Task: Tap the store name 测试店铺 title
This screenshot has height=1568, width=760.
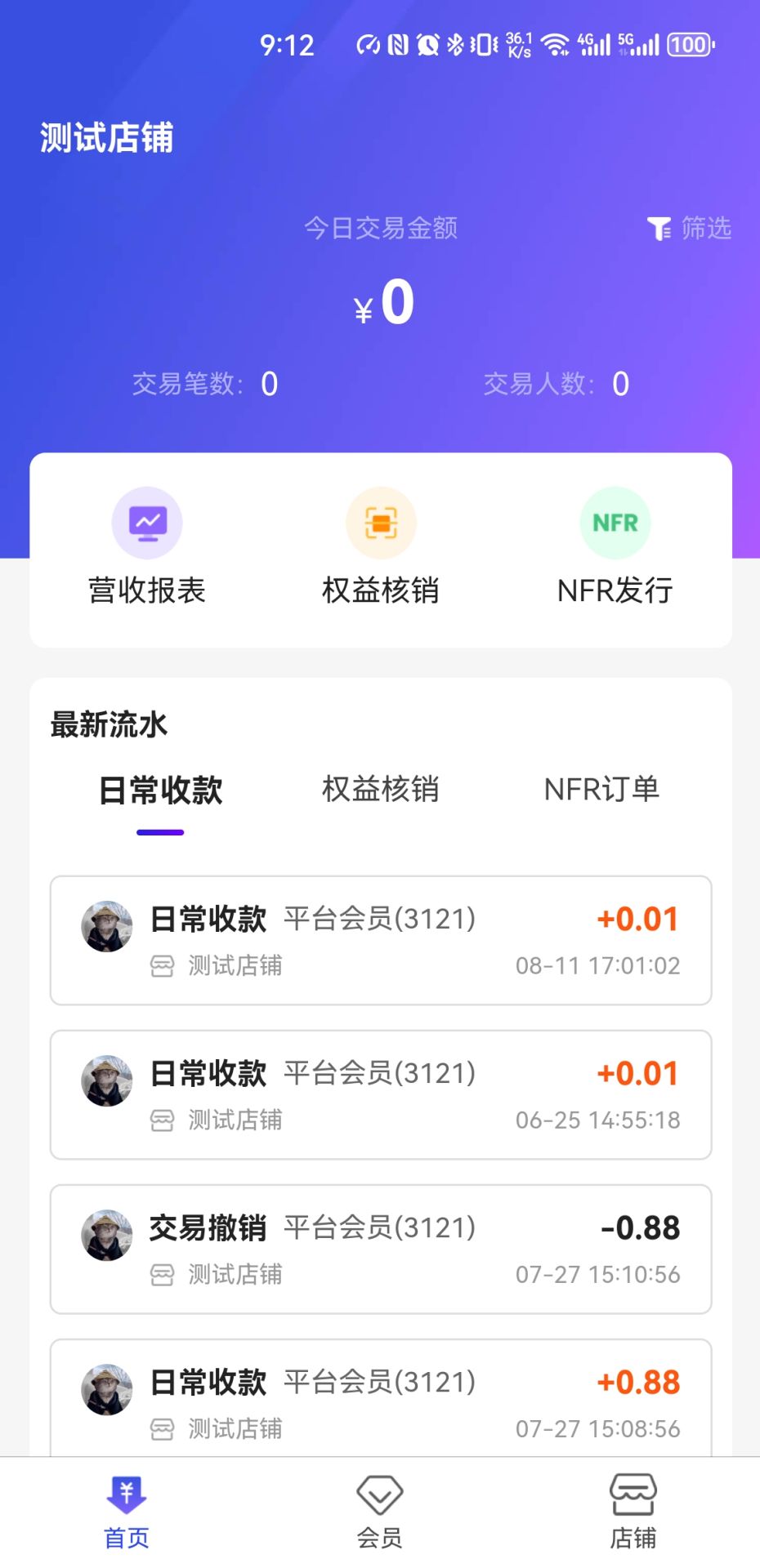Action: (x=105, y=137)
